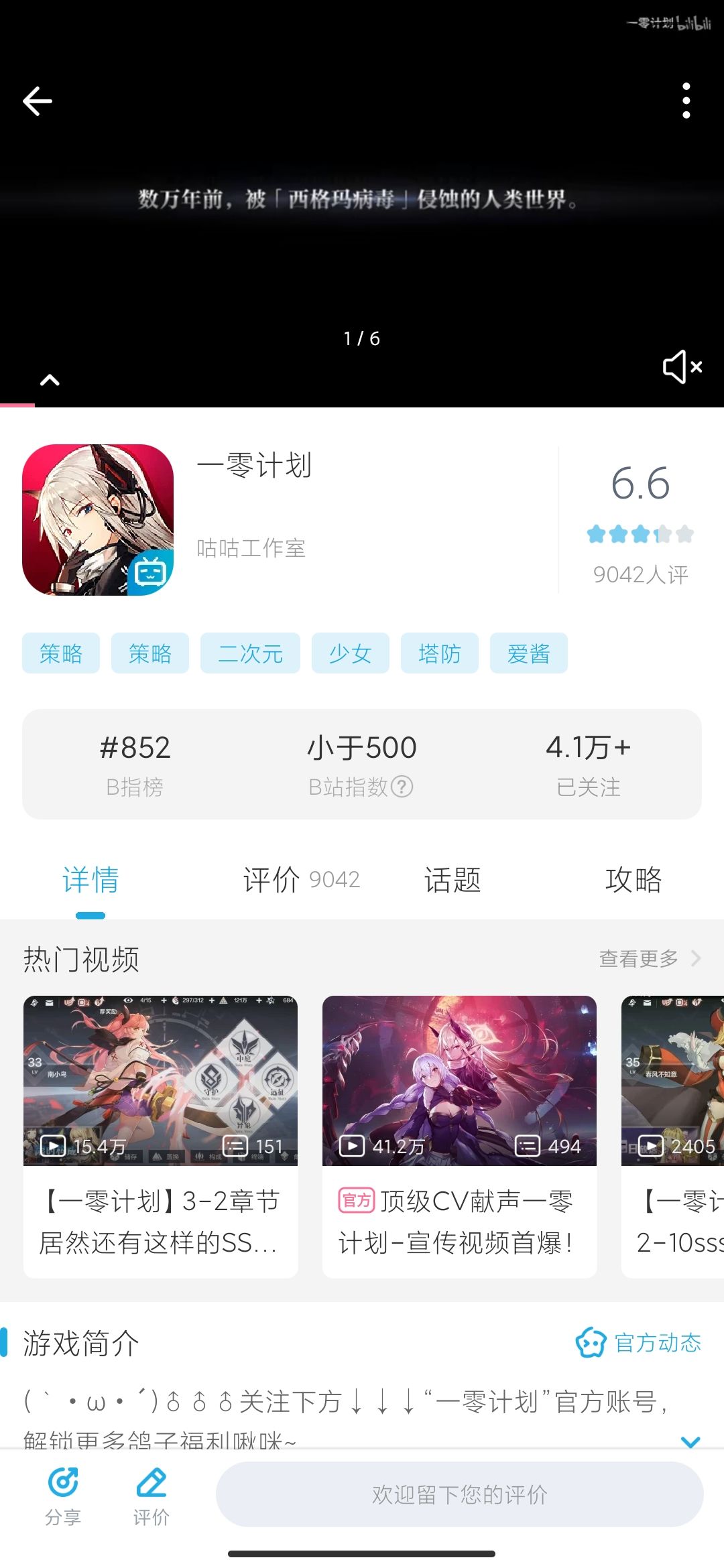Tap the 分享 share button

(63, 1496)
